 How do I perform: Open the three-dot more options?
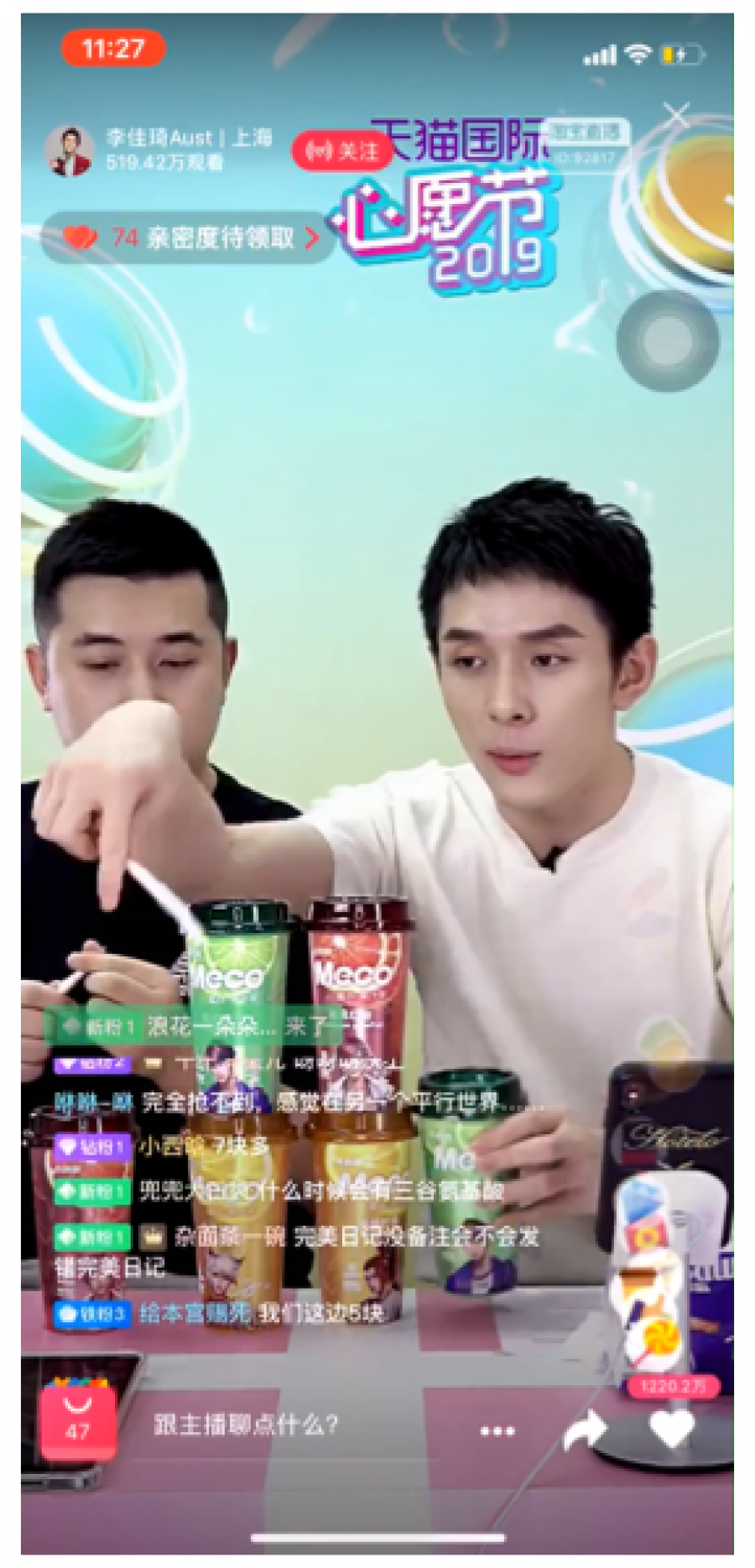point(497,1430)
